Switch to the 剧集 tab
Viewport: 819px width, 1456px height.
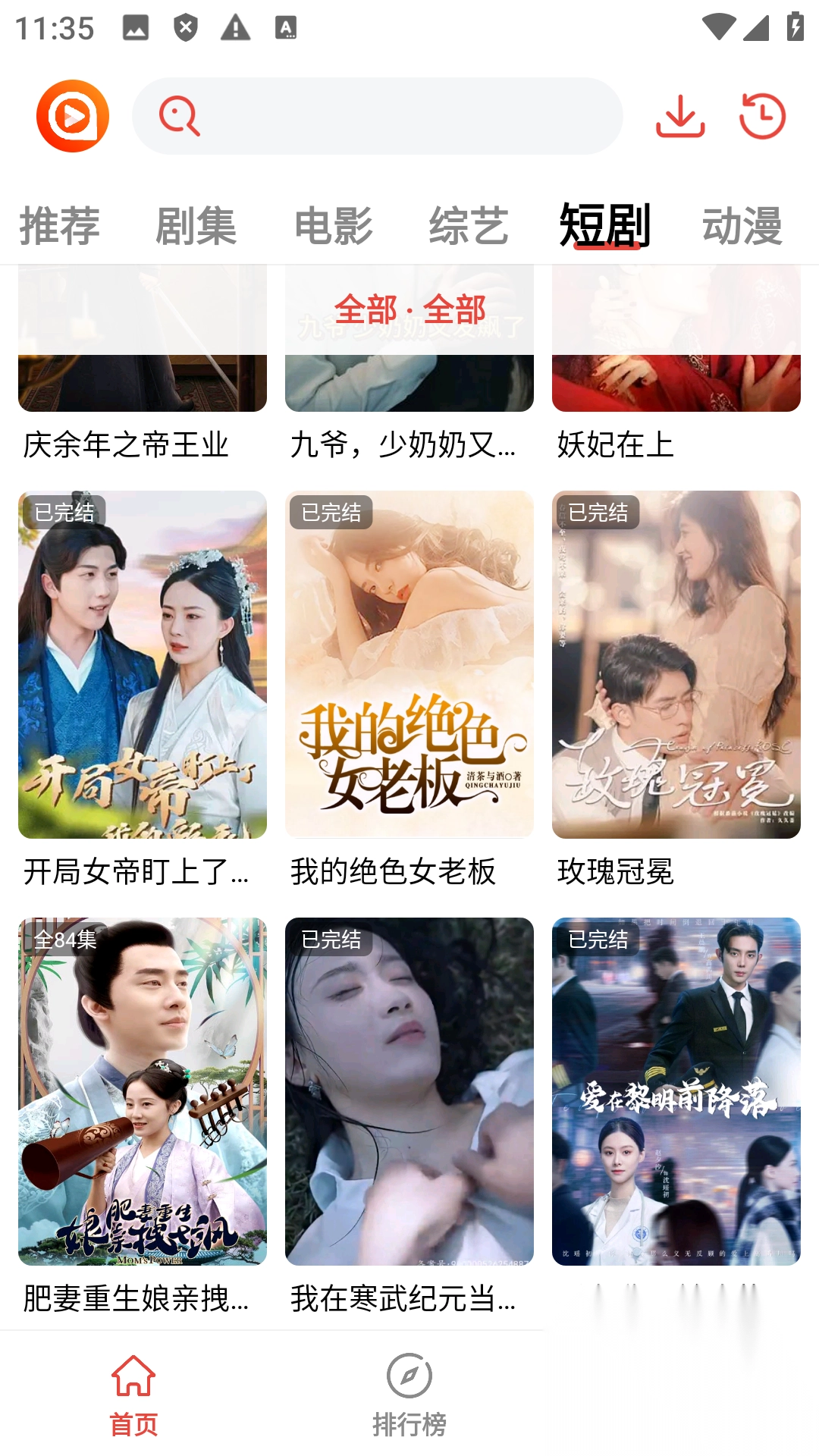pos(196,226)
